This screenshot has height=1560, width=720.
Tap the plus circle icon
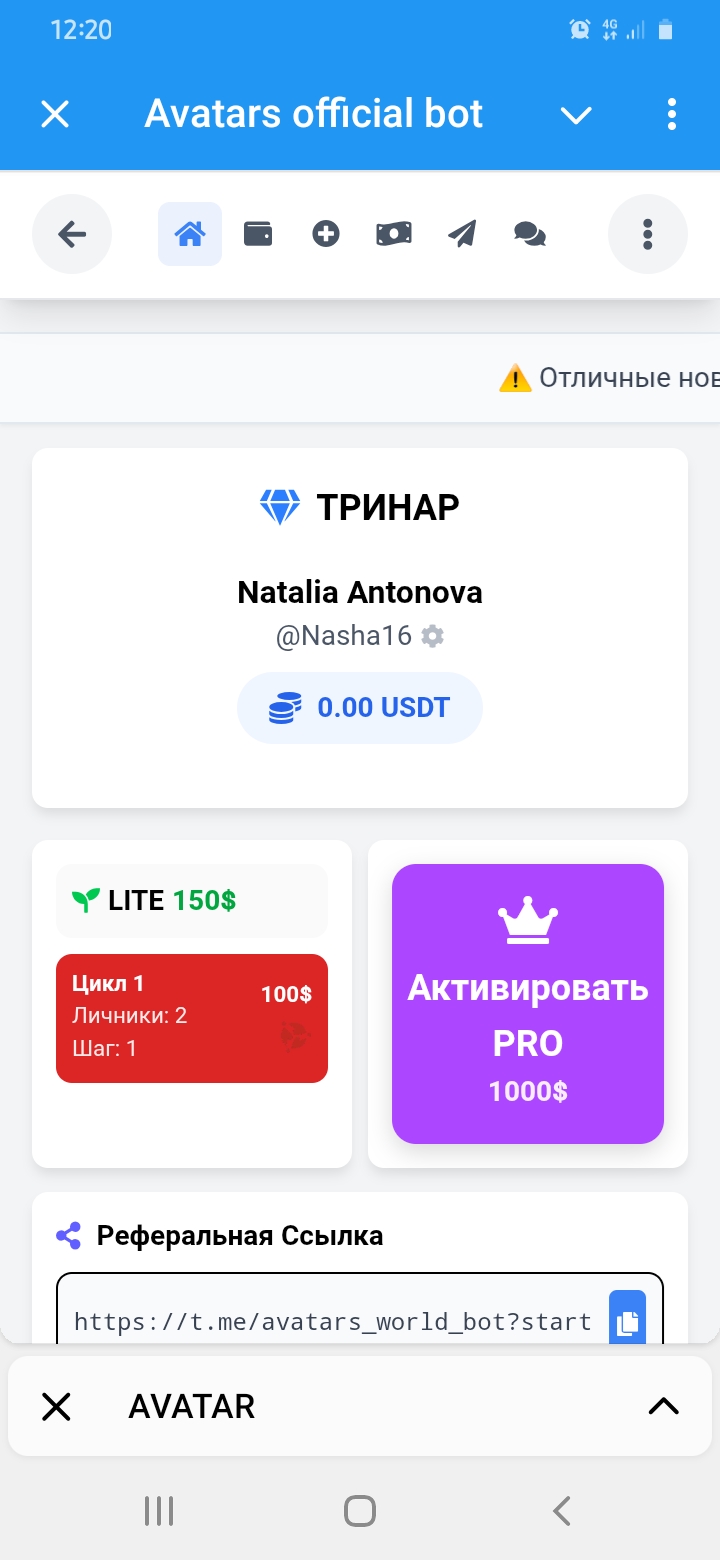tap(326, 235)
